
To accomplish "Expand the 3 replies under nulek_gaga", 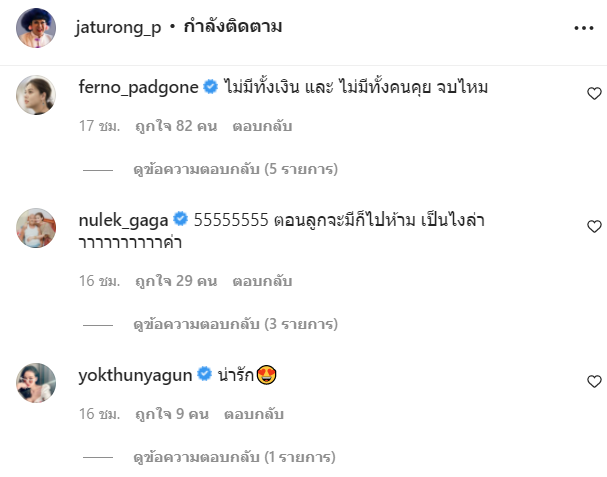I will click(233, 325).
